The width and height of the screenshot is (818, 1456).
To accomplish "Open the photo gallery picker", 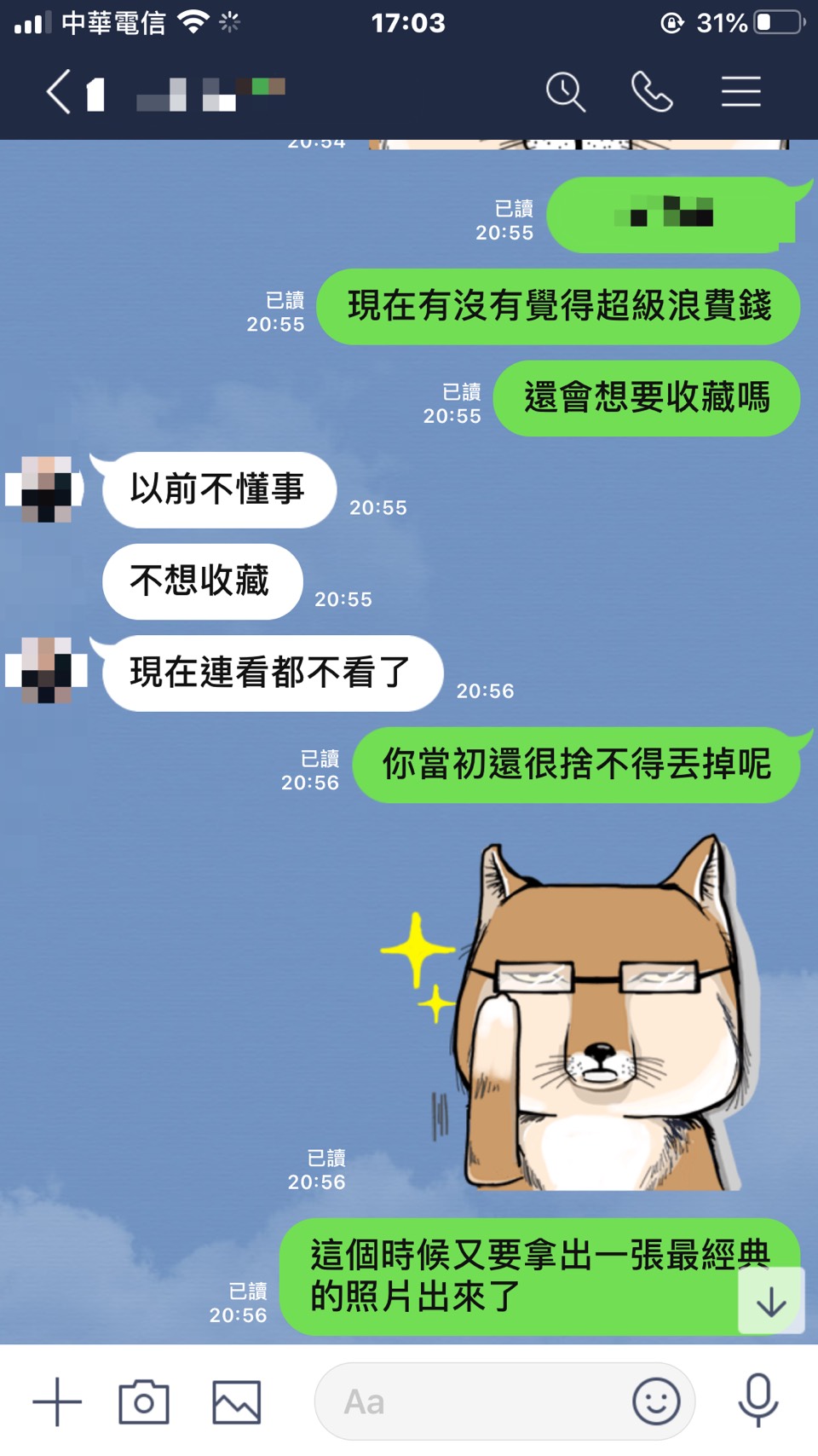I will [236, 1401].
